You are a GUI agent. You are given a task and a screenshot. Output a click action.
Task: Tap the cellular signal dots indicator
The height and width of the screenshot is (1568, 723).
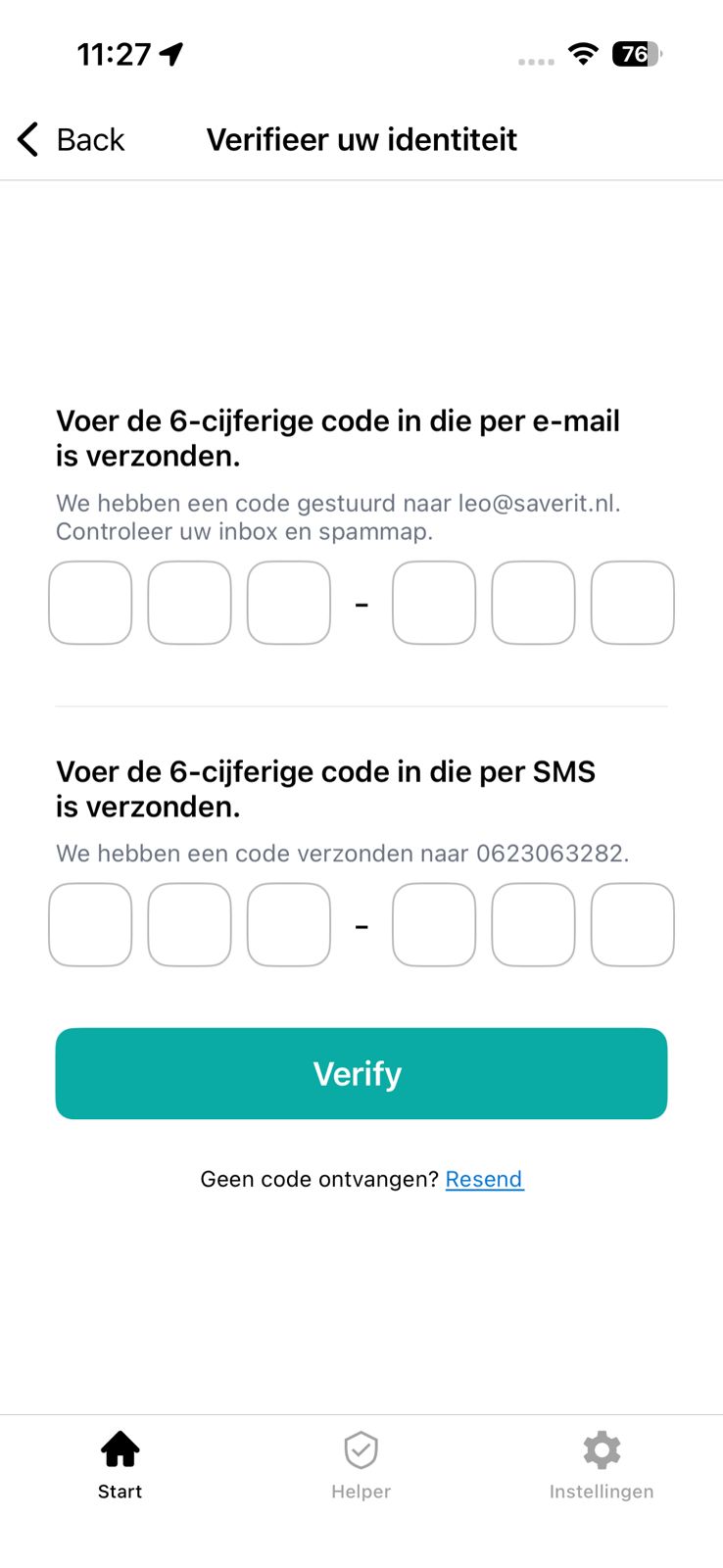point(536,61)
